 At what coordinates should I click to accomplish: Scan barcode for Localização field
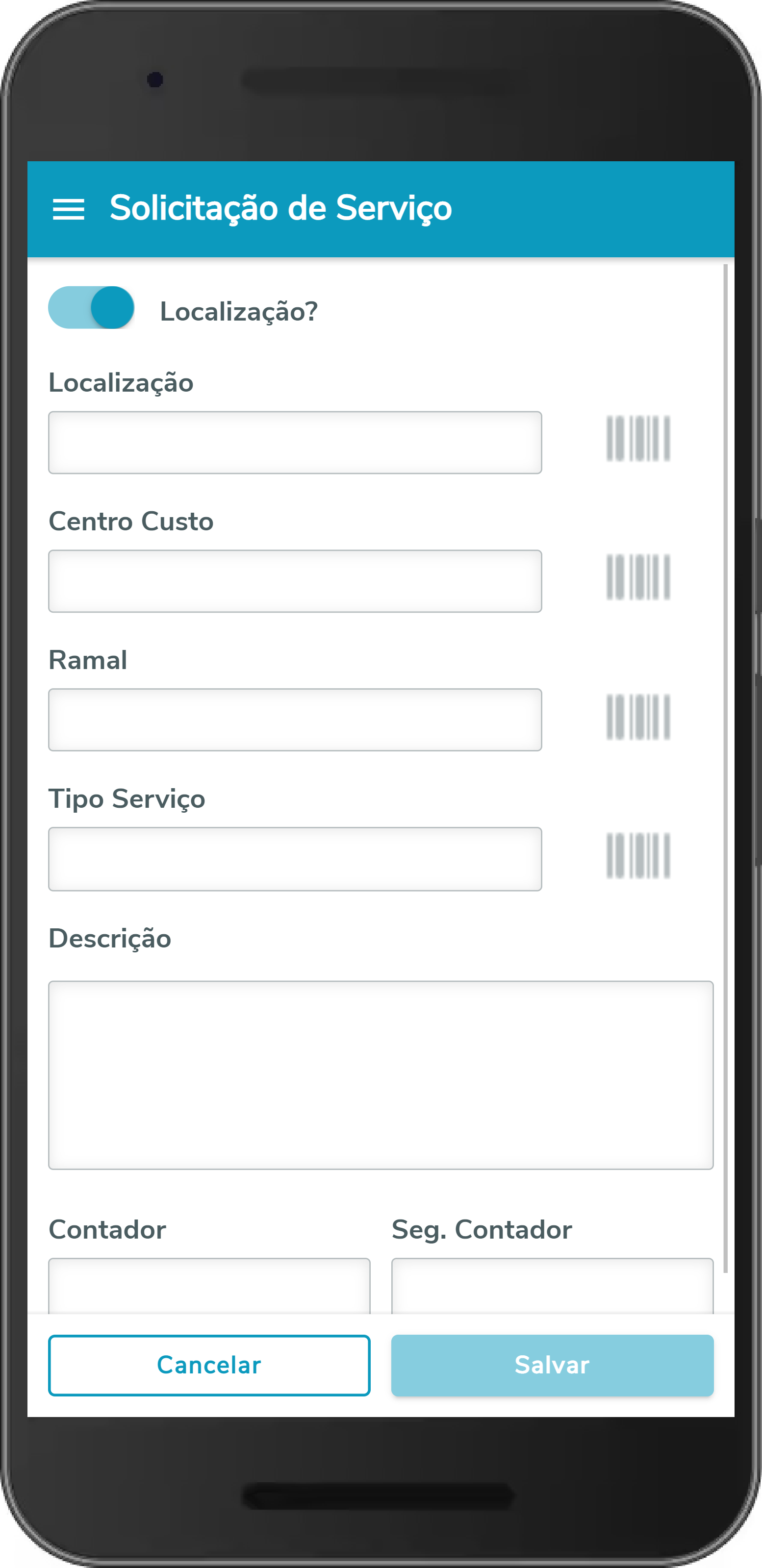(x=638, y=439)
